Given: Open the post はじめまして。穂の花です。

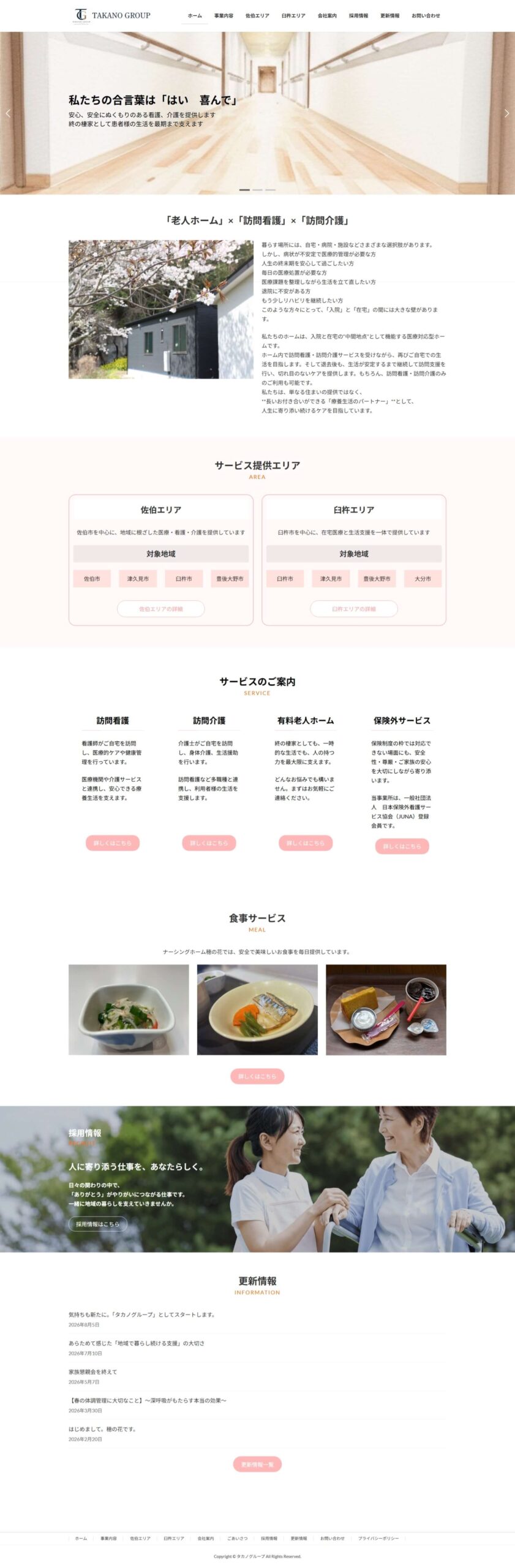Looking at the screenshot, I should (x=103, y=1429).
